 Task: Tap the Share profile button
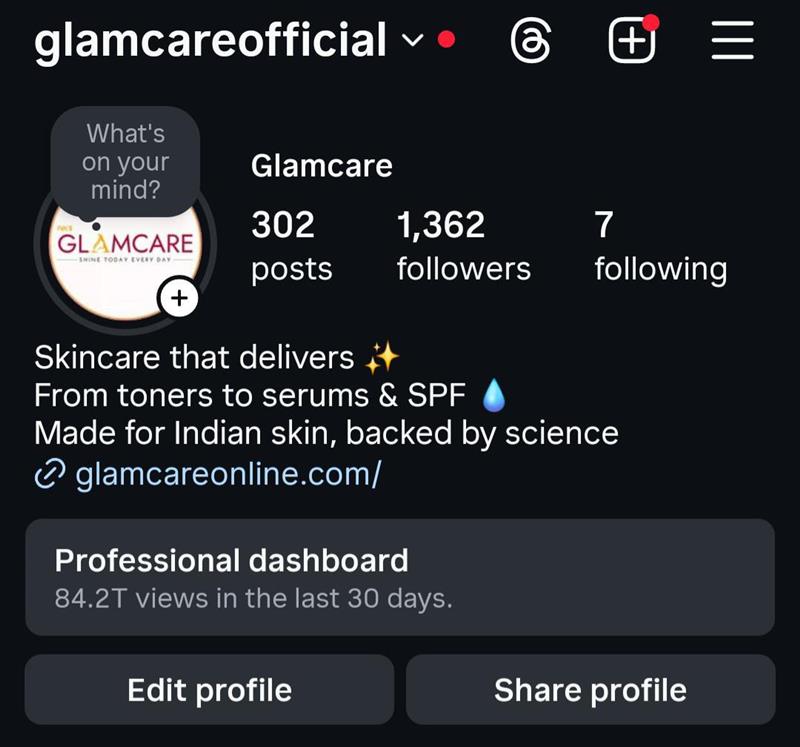(x=590, y=690)
